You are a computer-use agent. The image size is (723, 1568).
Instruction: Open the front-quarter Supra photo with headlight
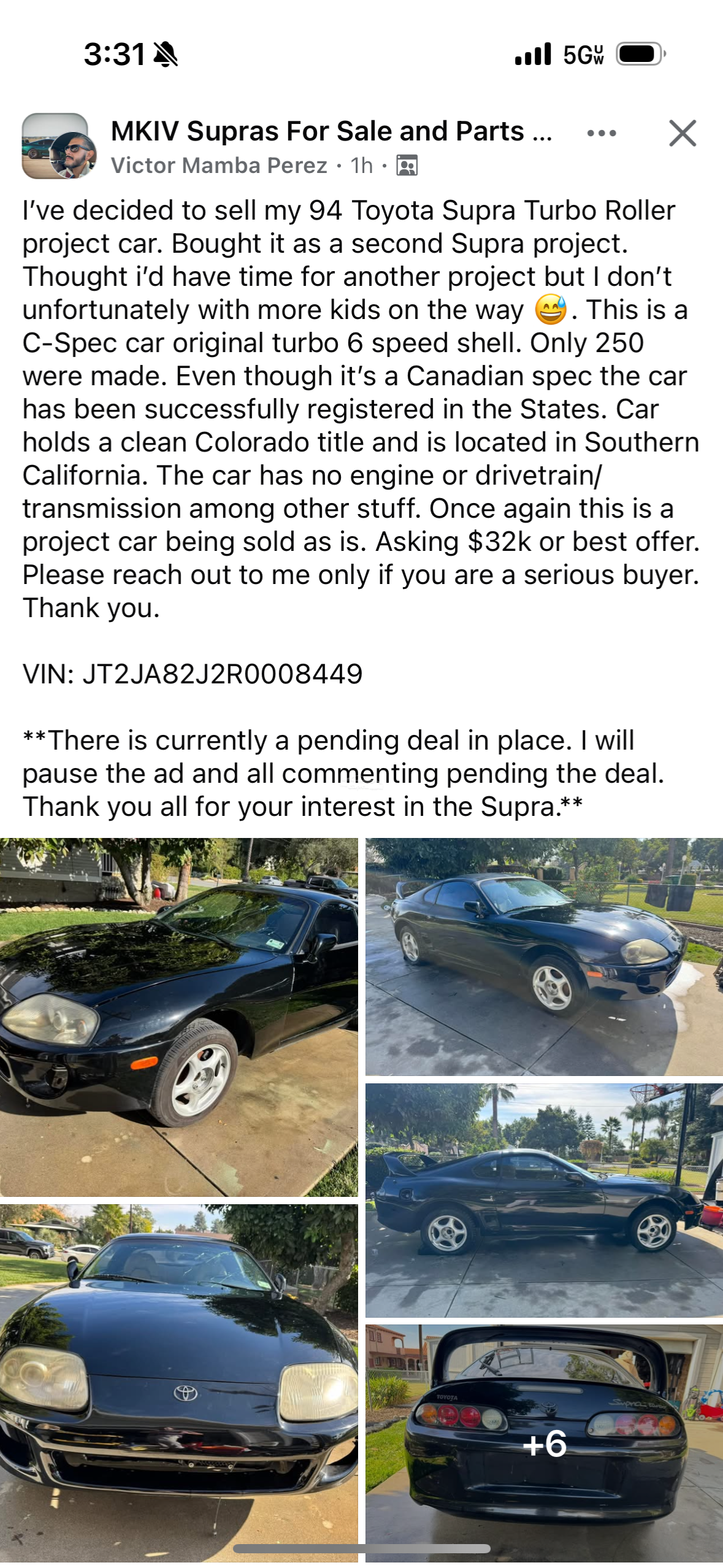click(178, 1017)
